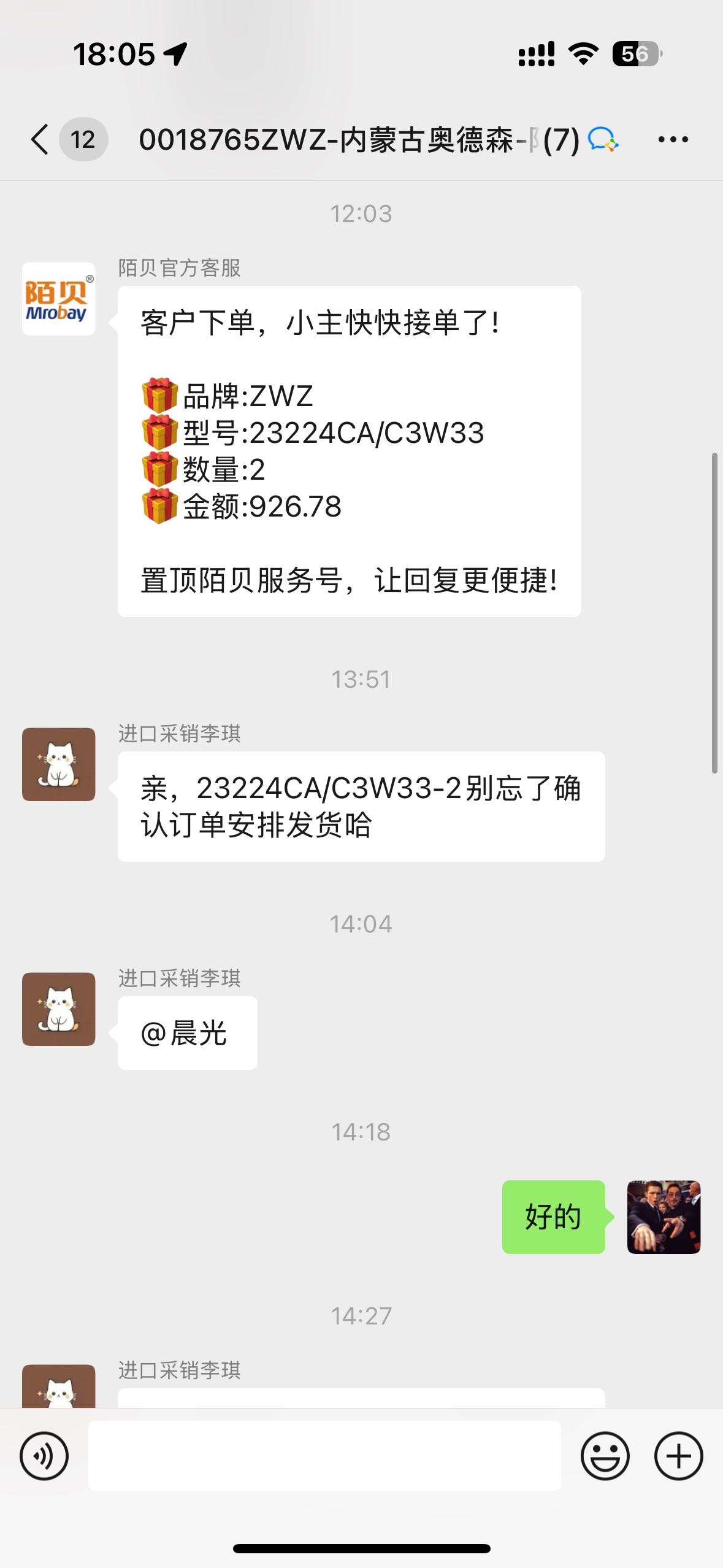
Task: Open the emoji sticker panel
Action: pyautogui.click(x=605, y=1456)
